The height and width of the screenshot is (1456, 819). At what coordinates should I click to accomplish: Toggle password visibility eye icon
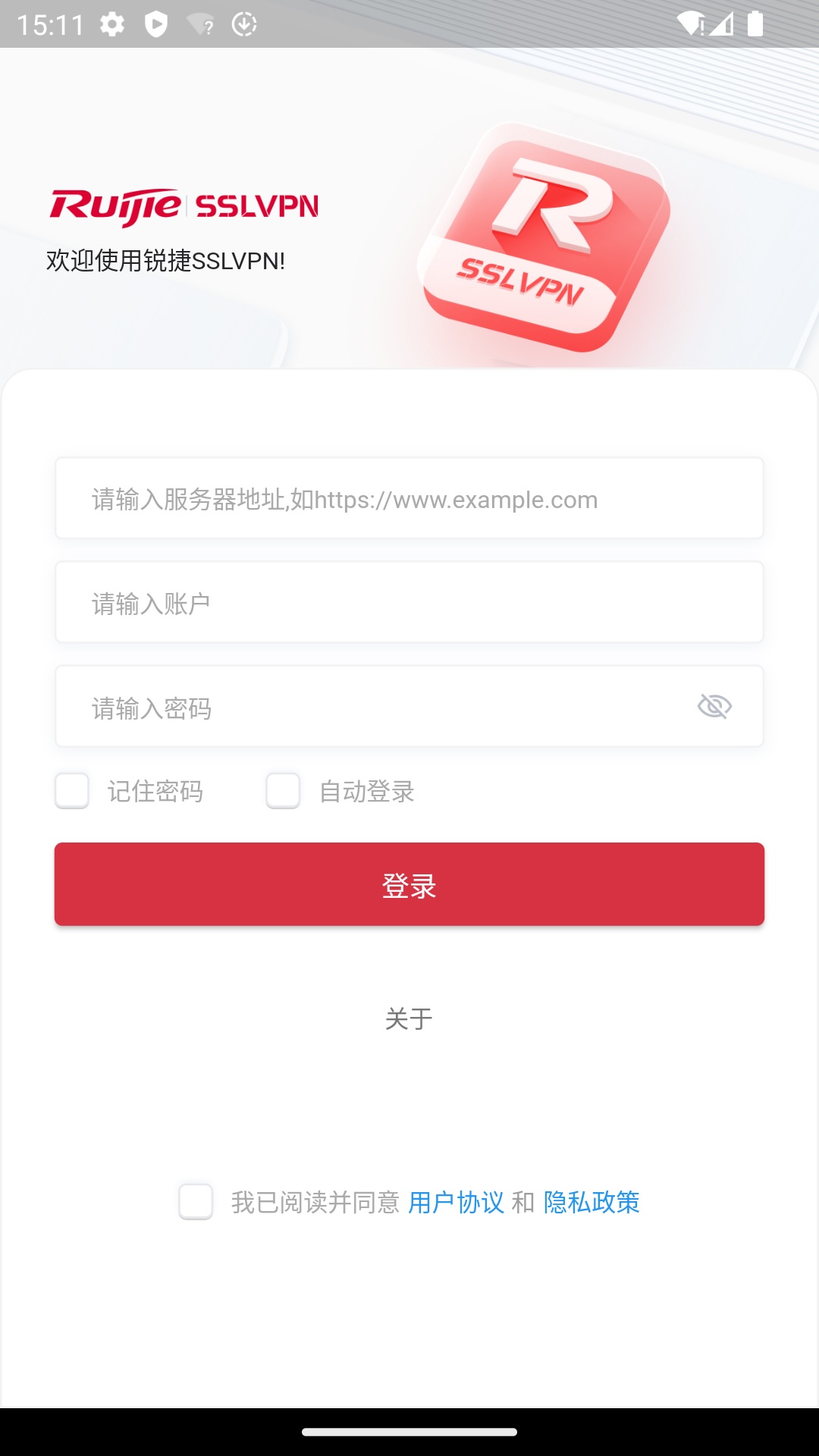click(714, 707)
